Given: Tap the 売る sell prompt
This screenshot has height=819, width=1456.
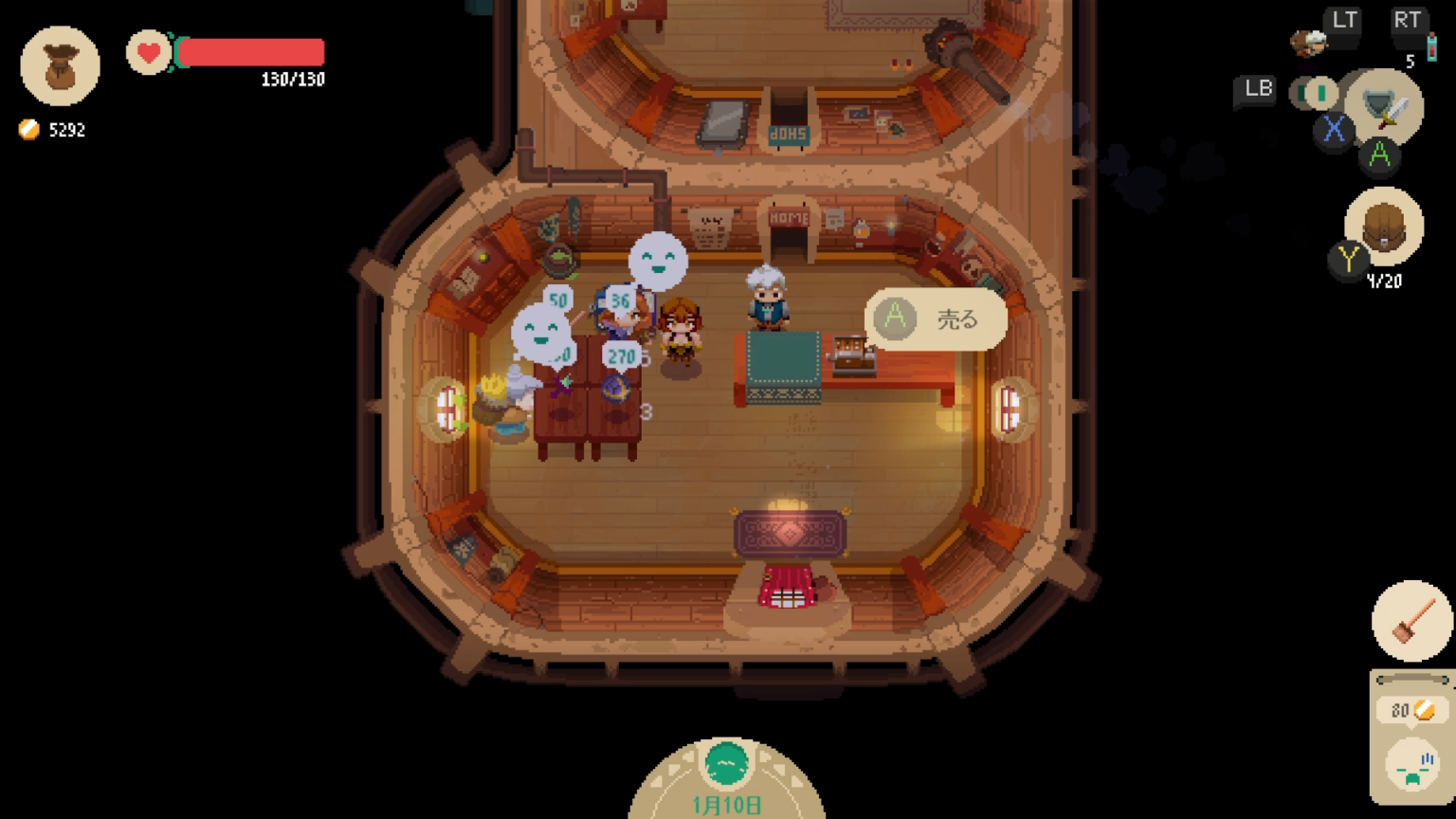Looking at the screenshot, I should coord(936,319).
